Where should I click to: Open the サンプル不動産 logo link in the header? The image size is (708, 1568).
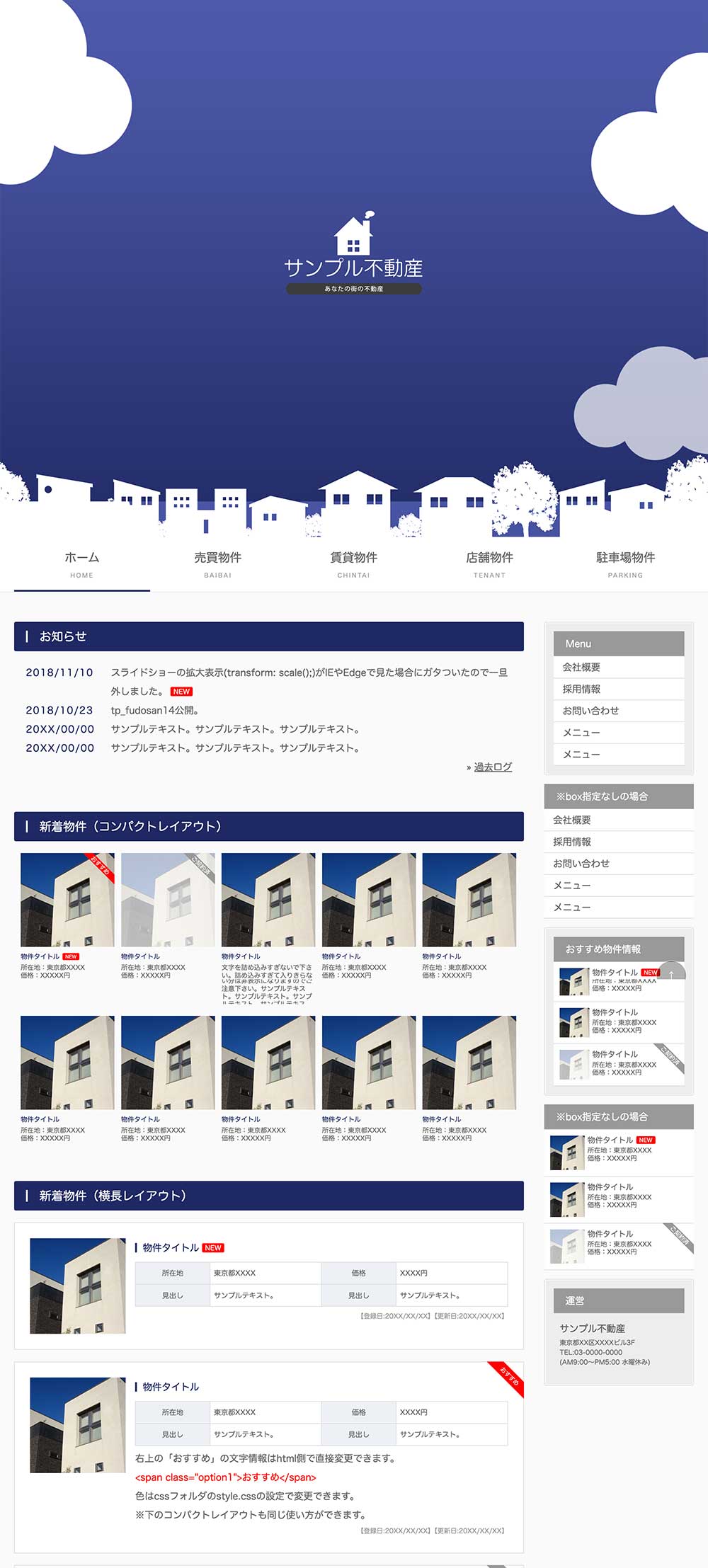(x=353, y=253)
